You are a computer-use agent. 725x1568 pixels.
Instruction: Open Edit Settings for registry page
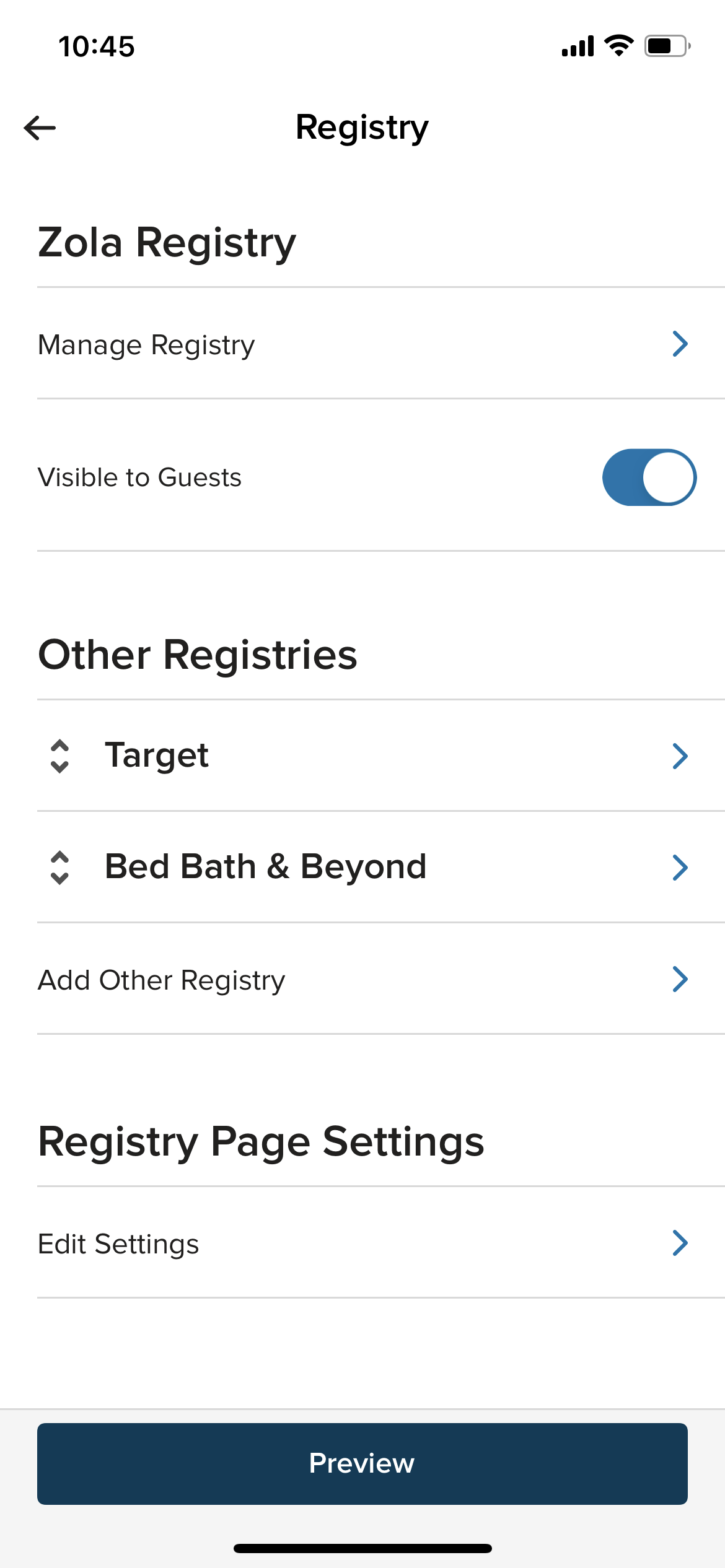click(362, 1244)
